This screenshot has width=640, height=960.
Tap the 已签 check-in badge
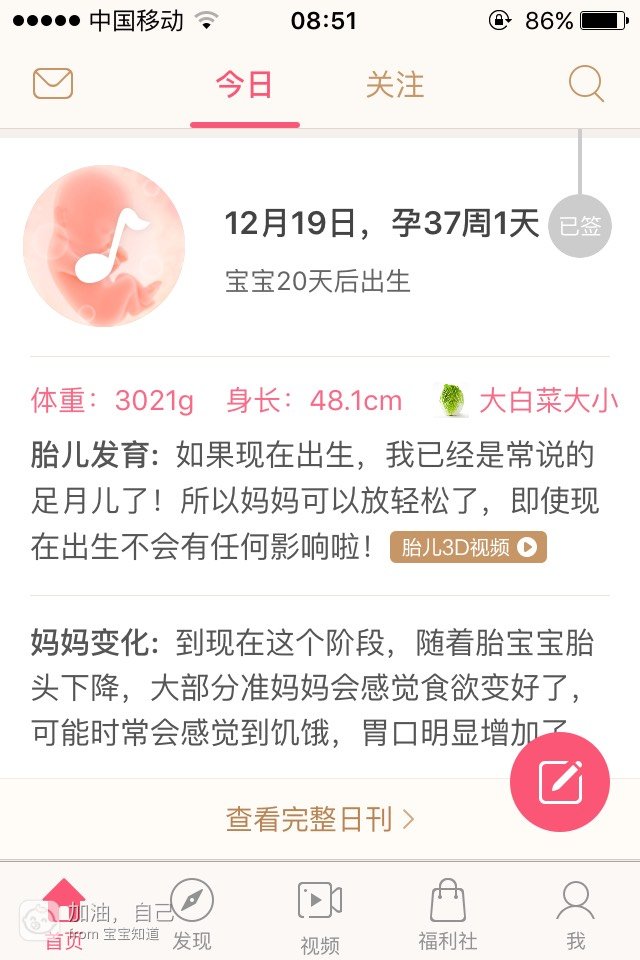click(579, 227)
